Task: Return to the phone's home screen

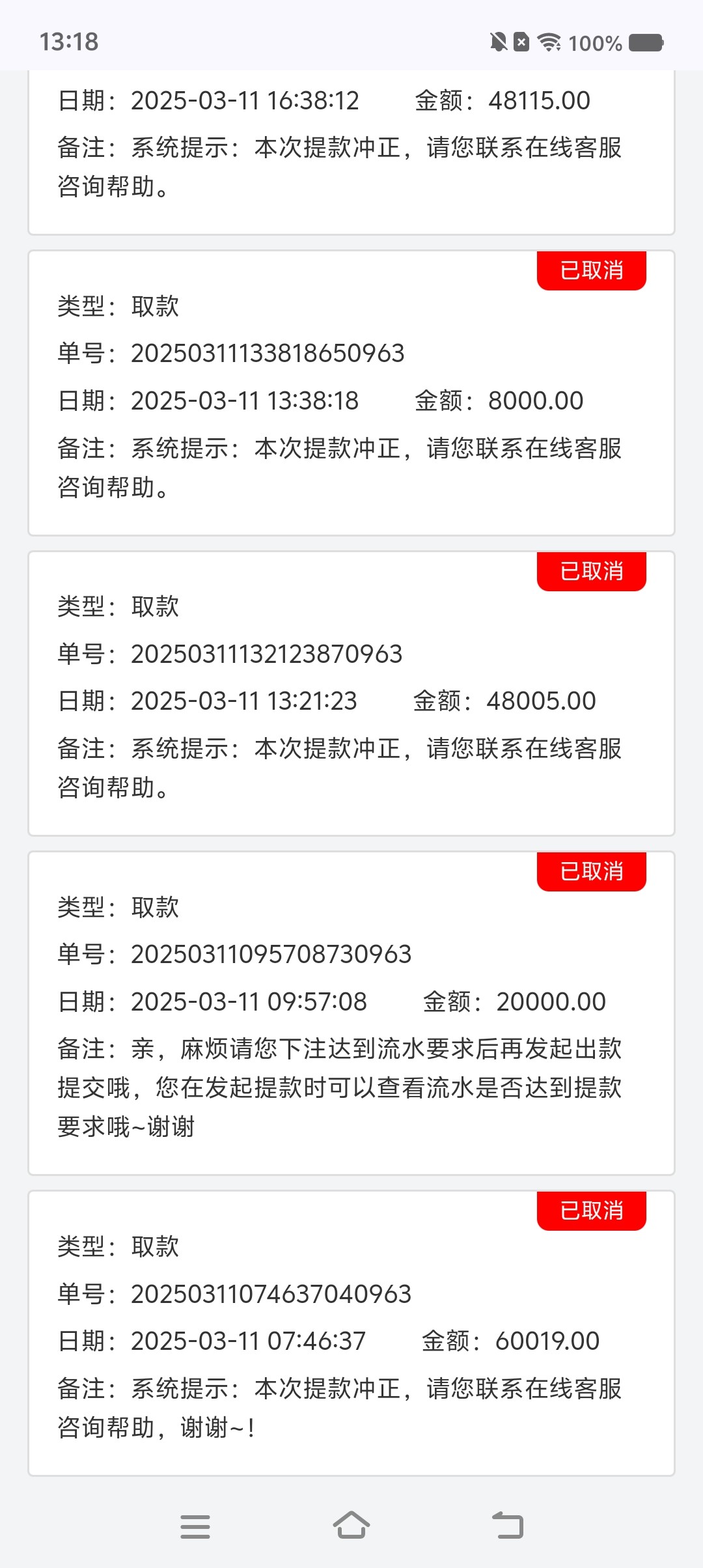Action: 351,1525
